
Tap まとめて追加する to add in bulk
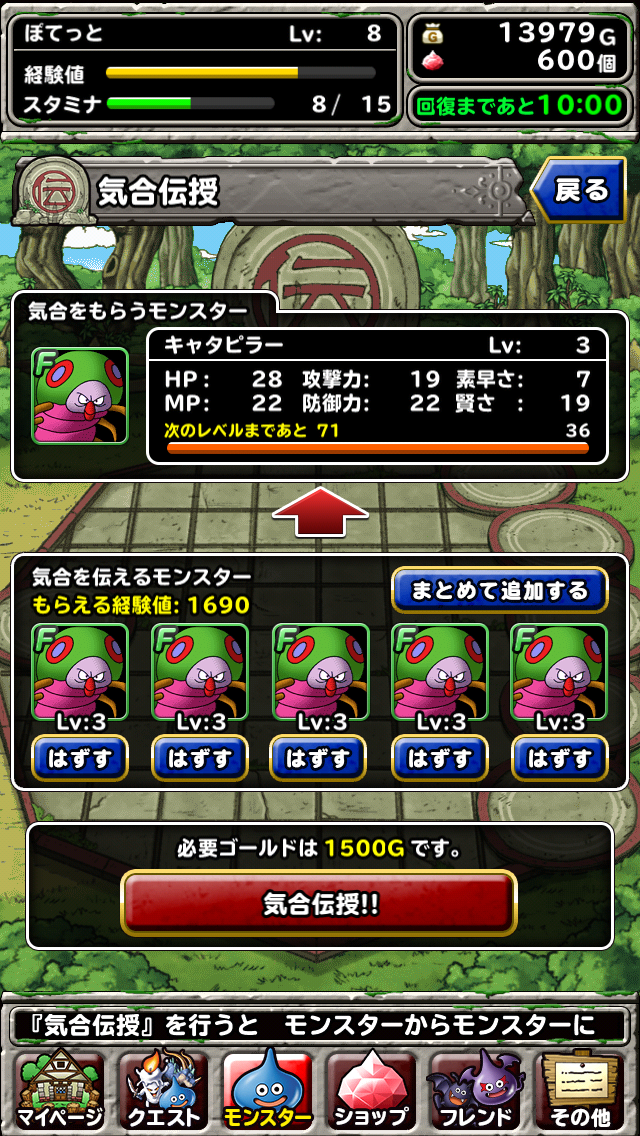(499, 590)
